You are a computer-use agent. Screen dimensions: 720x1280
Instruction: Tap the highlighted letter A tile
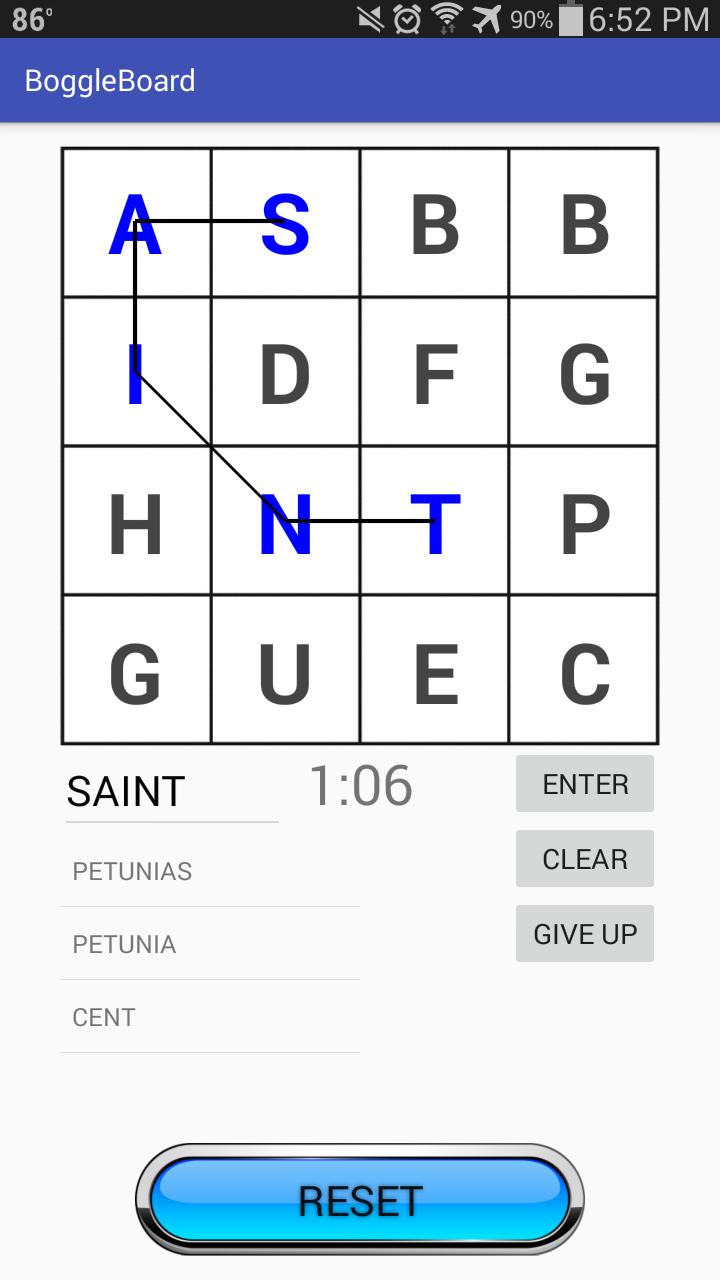click(x=136, y=223)
